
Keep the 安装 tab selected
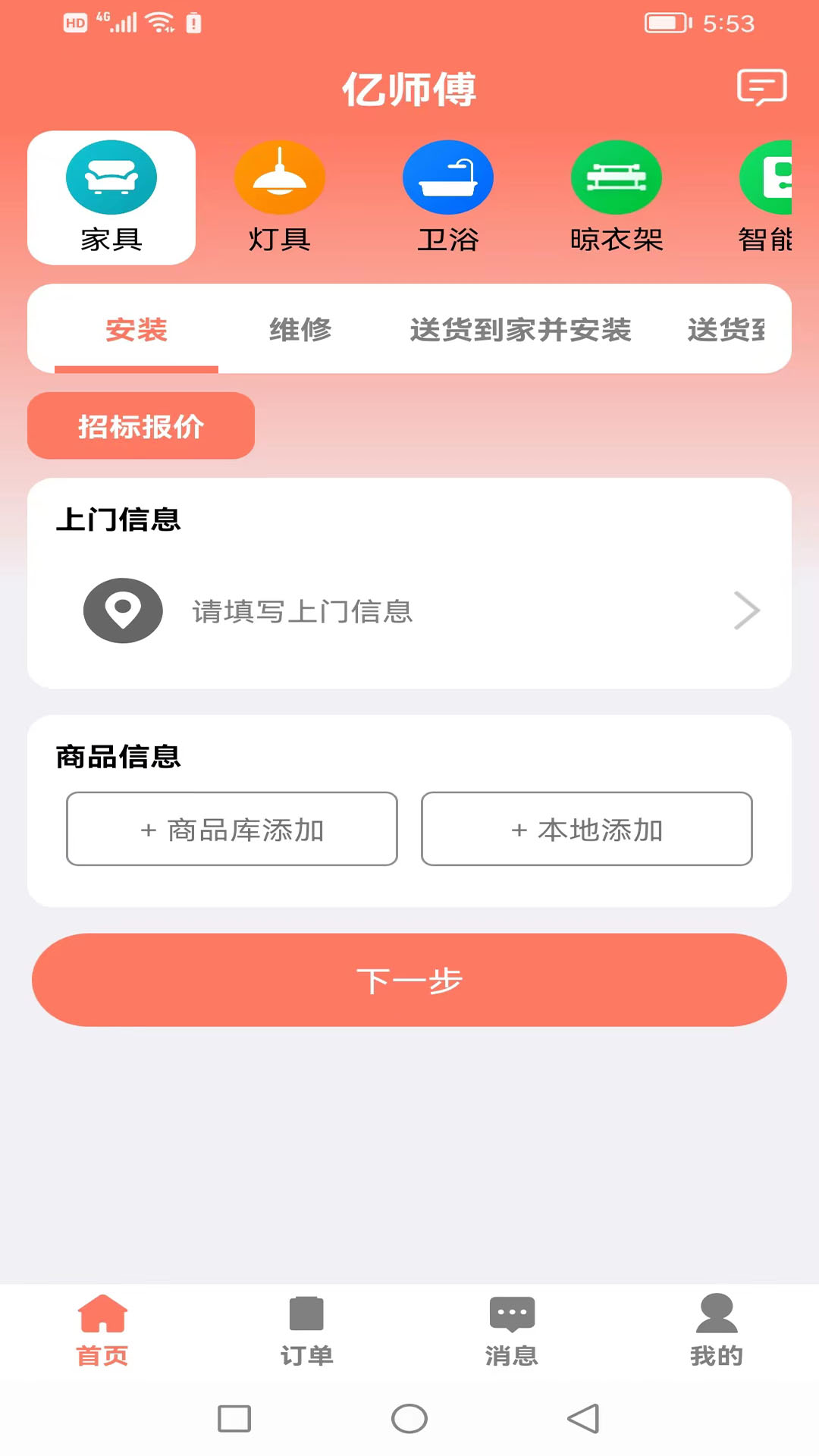[137, 329]
